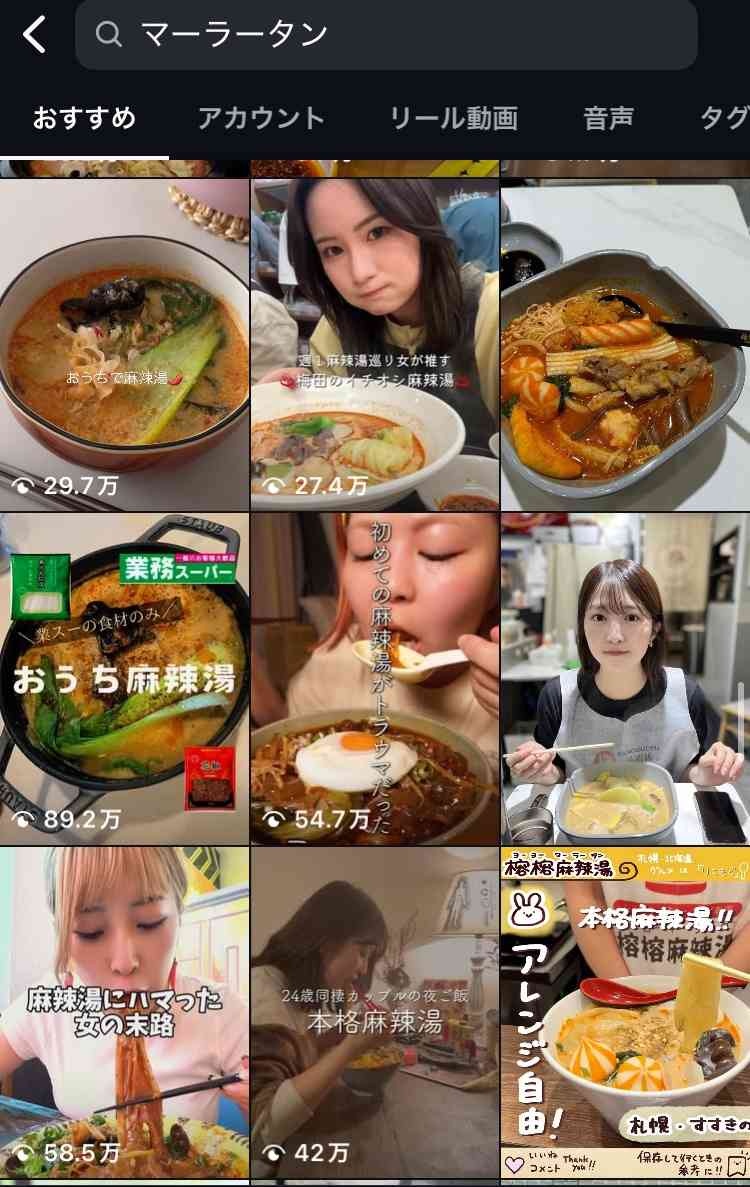
Task: Open the reel of woman in apron with chopsticks
Action: [625, 678]
